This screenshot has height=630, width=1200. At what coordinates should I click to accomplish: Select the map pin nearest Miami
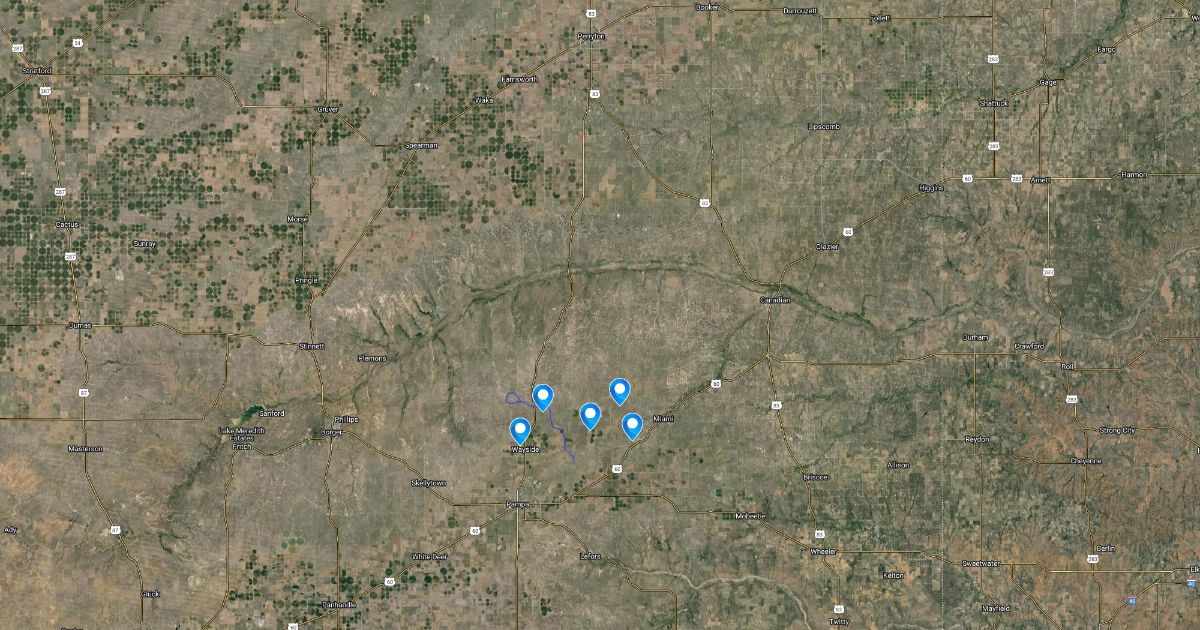[x=632, y=425]
